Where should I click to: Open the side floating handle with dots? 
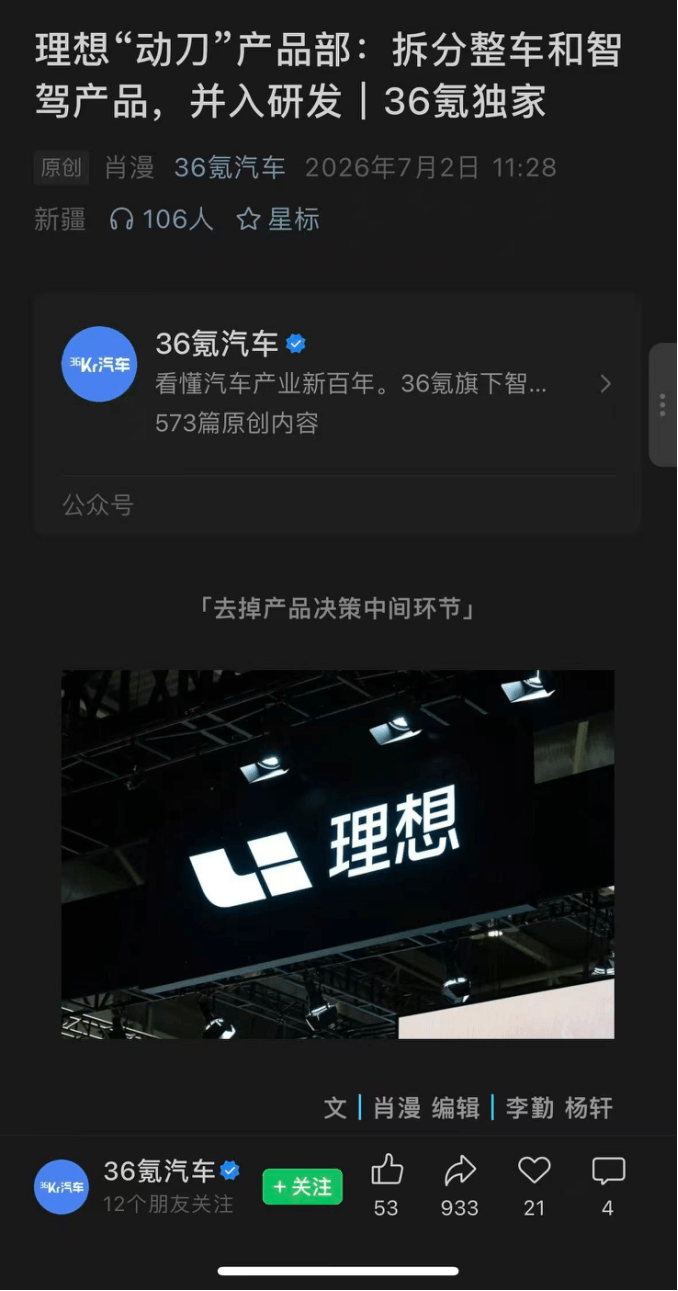point(662,405)
